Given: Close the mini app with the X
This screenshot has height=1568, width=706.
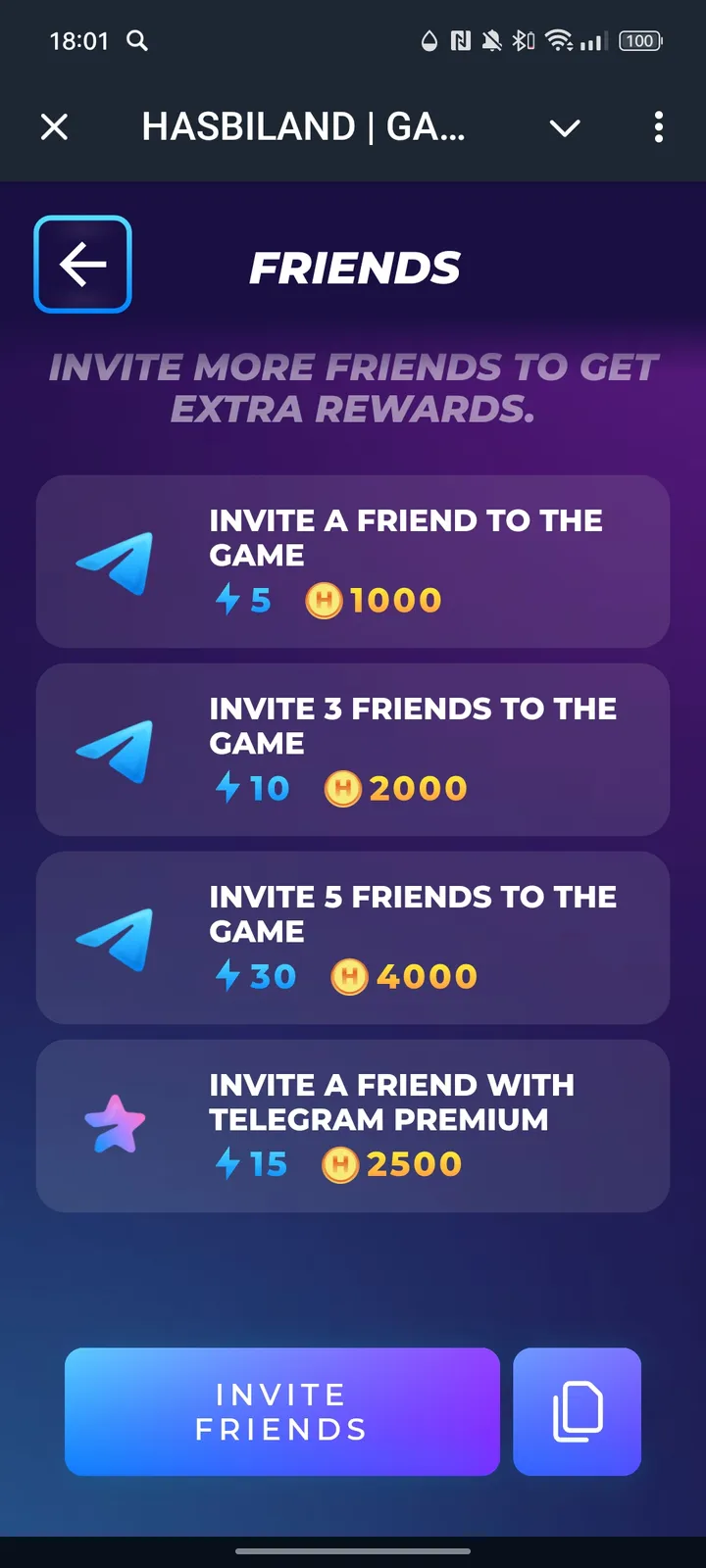Looking at the screenshot, I should point(54,126).
